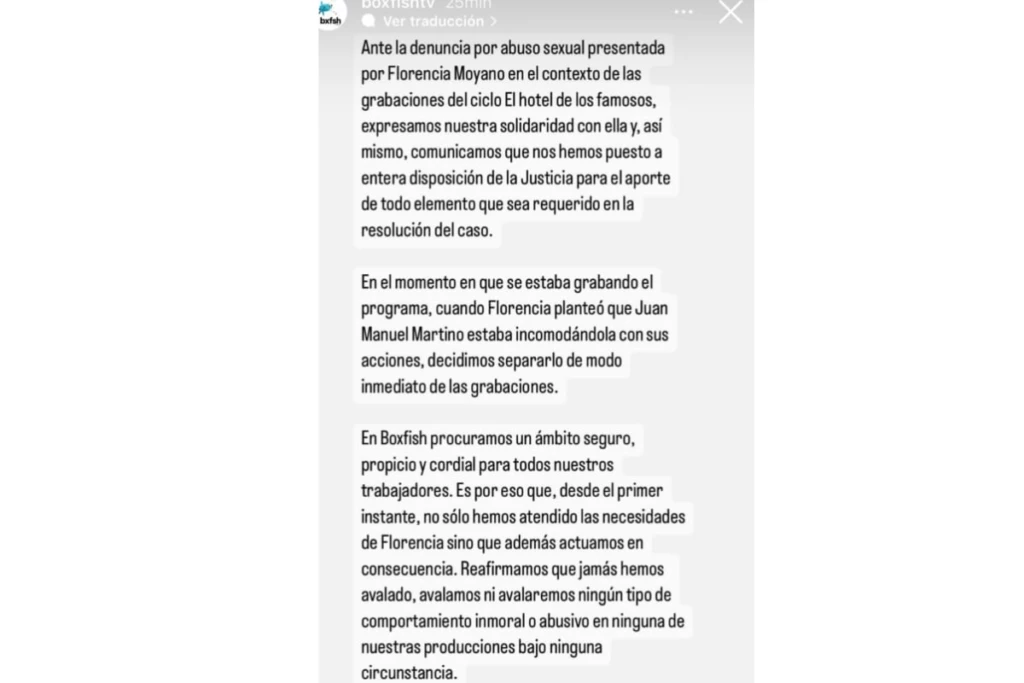The height and width of the screenshot is (683, 1024).
Task: Close the boxfishtv story
Action: (x=731, y=12)
